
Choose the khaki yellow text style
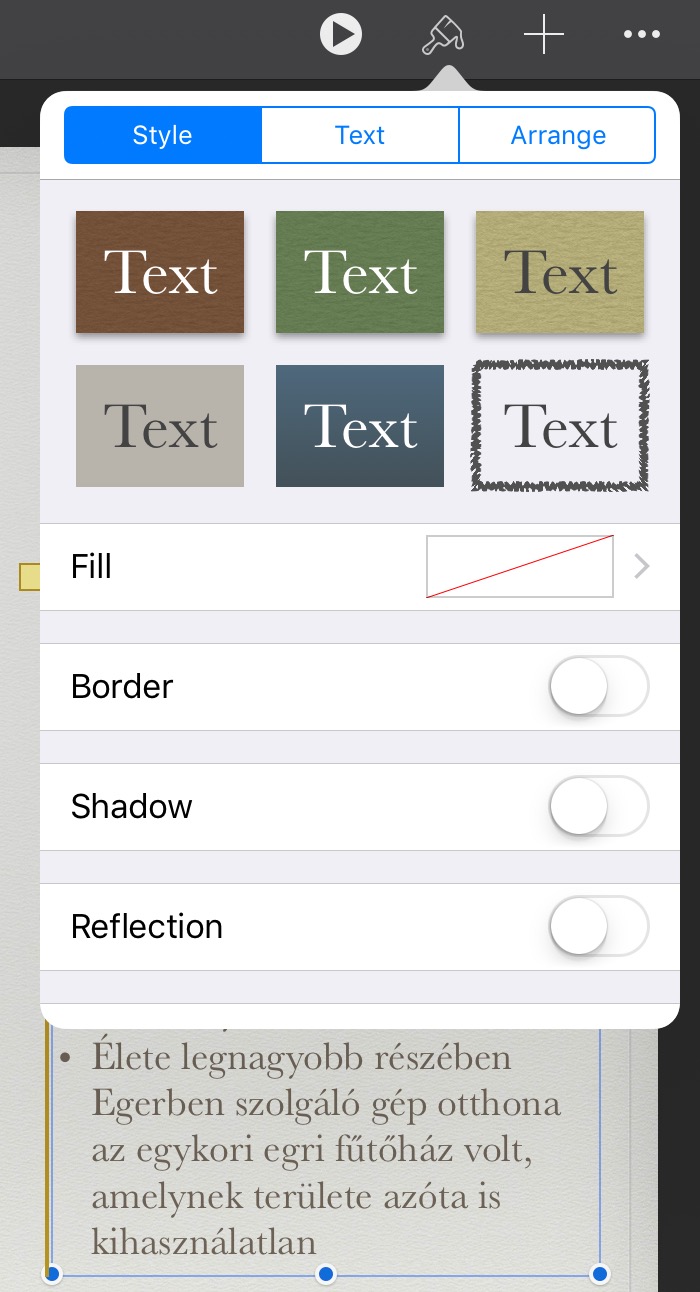(x=560, y=272)
